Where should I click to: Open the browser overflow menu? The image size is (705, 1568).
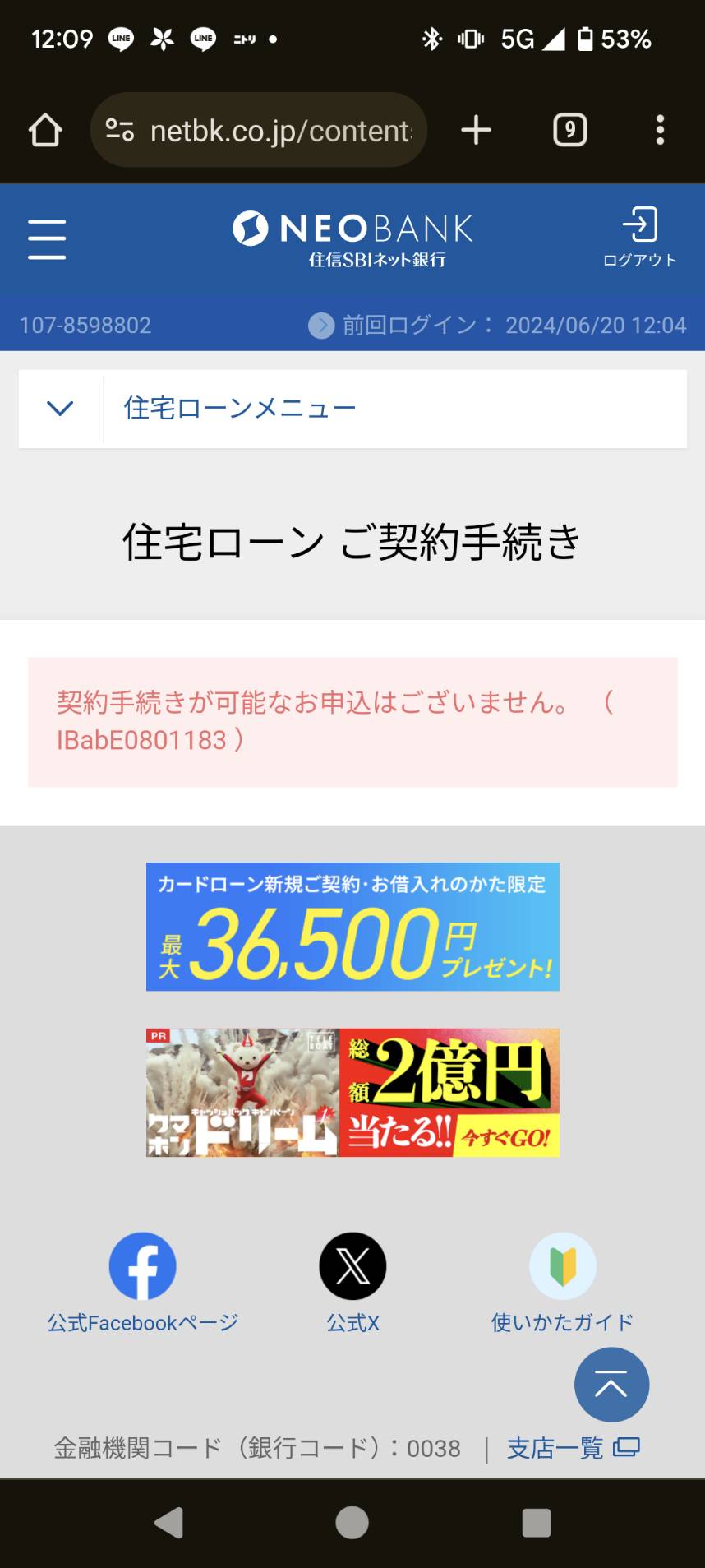pos(660,130)
